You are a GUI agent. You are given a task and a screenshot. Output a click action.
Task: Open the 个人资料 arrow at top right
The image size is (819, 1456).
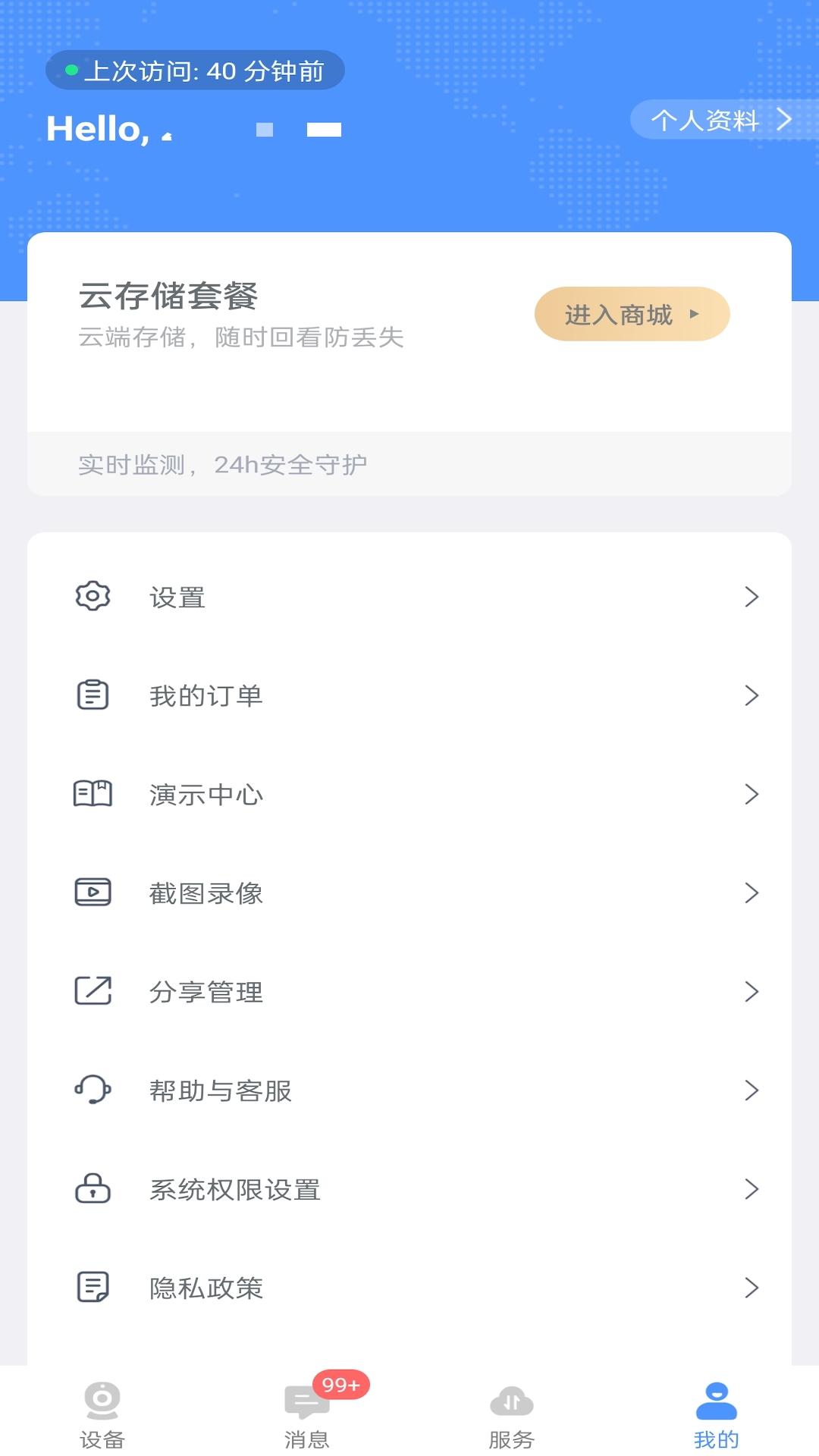tap(784, 119)
